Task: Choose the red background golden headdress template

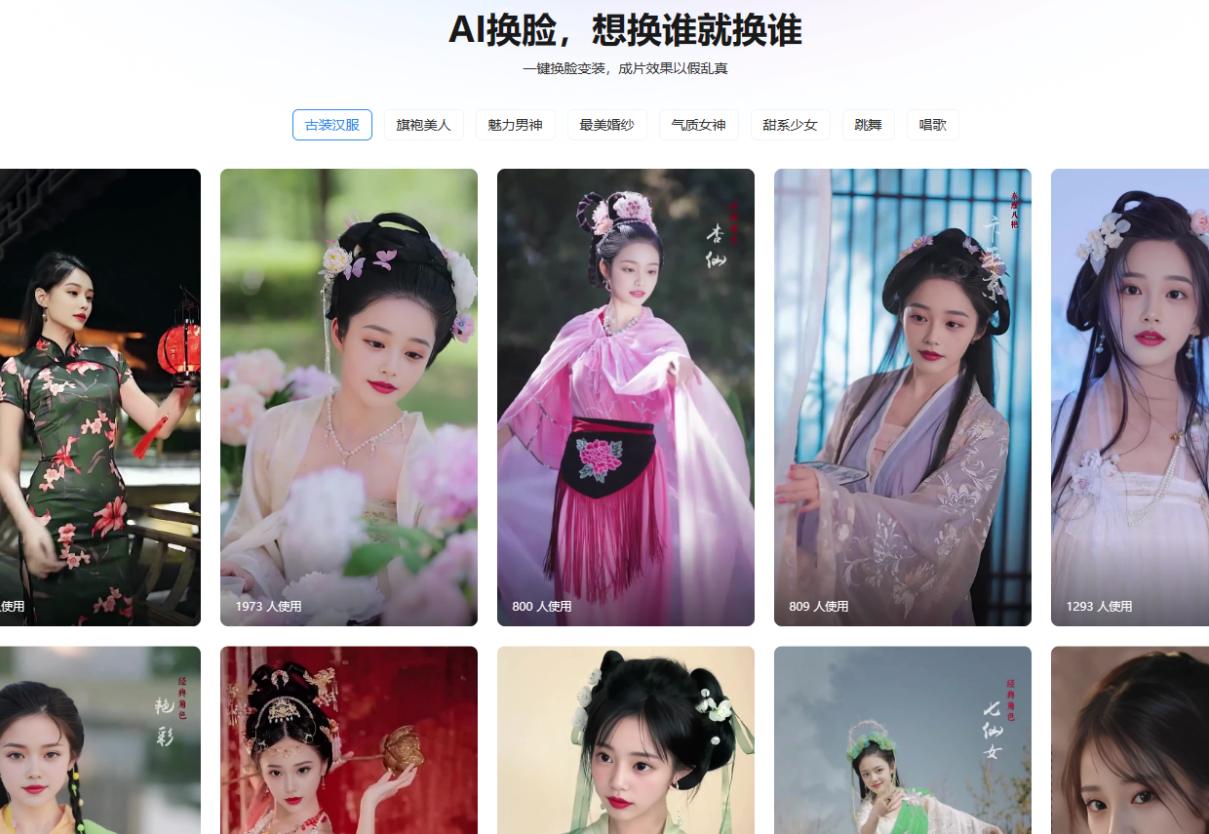Action: [348, 740]
